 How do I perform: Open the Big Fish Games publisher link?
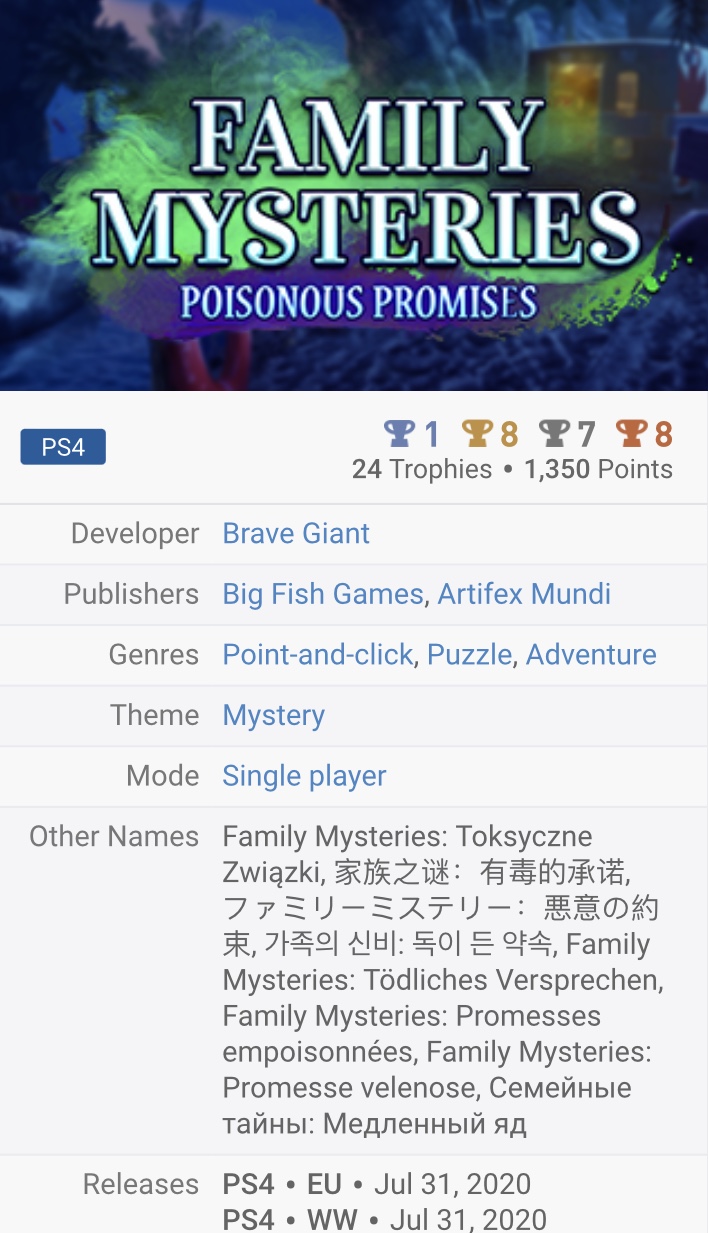point(323,594)
